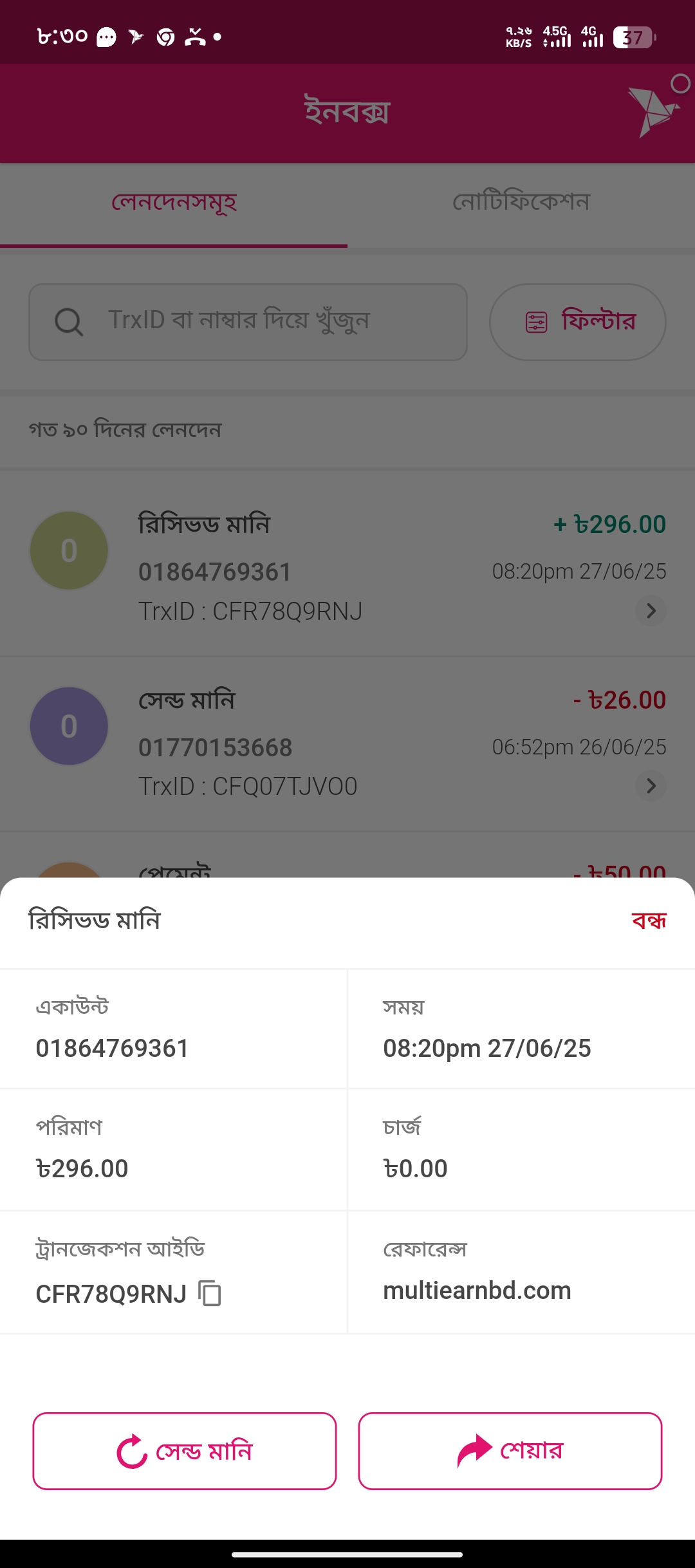Share this transaction receipt
The width and height of the screenshot is (695, 1568).
[510, 1451]
